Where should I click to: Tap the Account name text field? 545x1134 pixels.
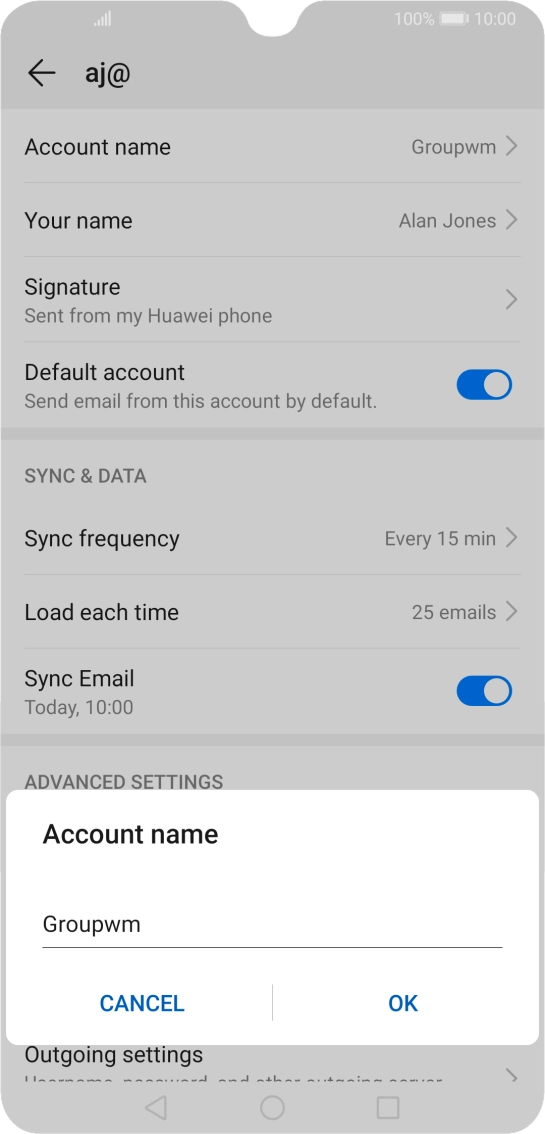coord(272,925)
